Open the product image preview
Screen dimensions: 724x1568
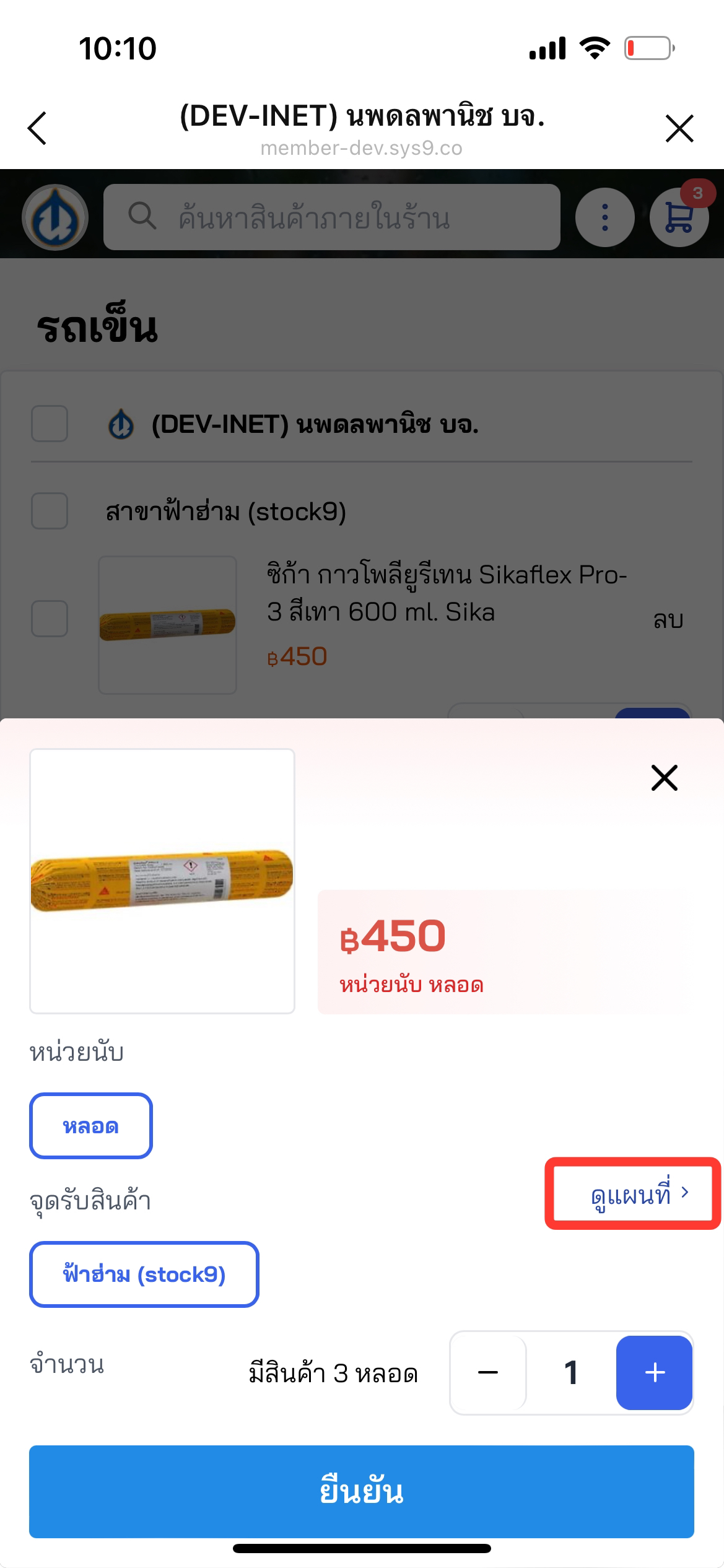[x=162, y=881]
